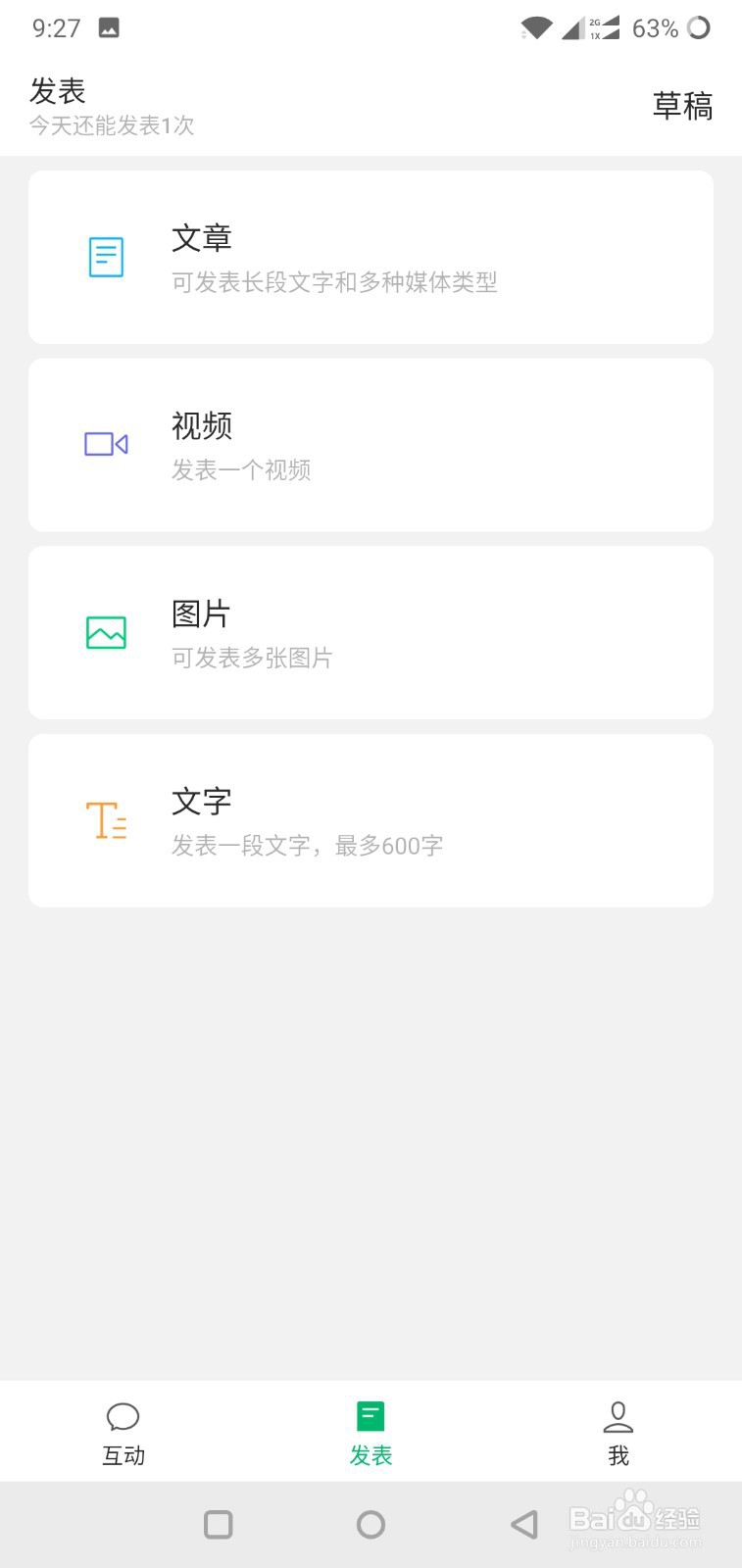Open the 图片 multi-image post option
Screen dimensions: 742x1568
click(x=371, y=633)
